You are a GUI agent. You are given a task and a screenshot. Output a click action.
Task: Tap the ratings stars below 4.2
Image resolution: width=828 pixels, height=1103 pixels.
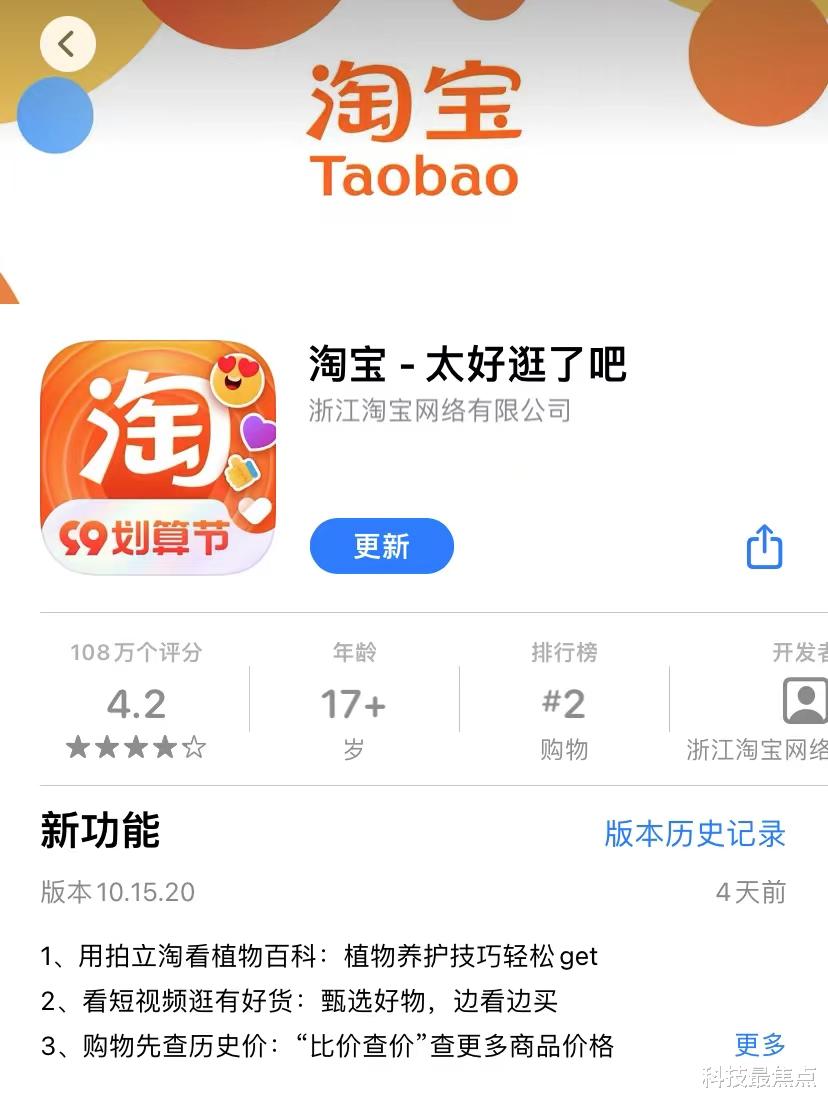[x=135, y=745]
